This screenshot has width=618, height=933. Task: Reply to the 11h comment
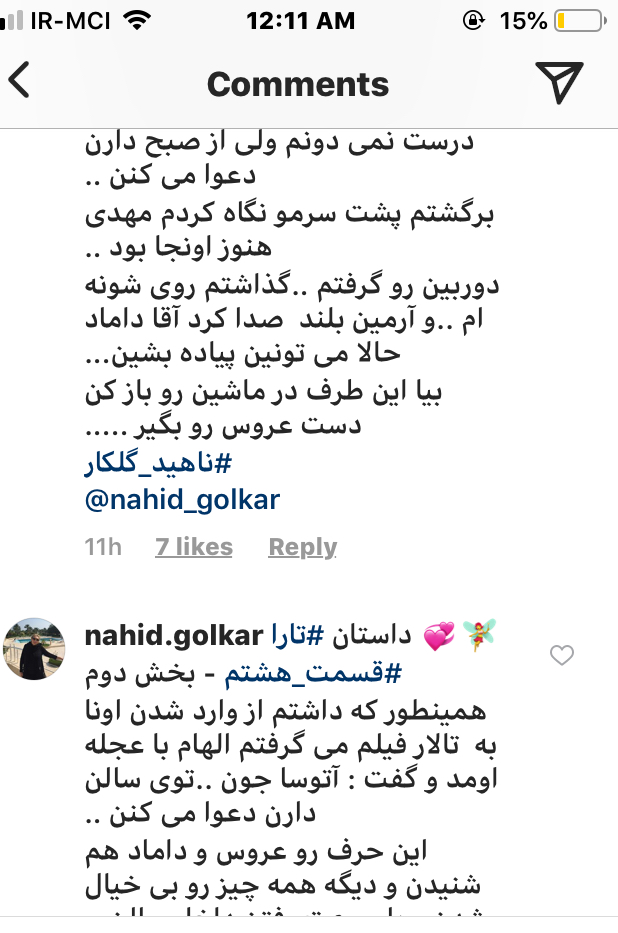[302, 547]
